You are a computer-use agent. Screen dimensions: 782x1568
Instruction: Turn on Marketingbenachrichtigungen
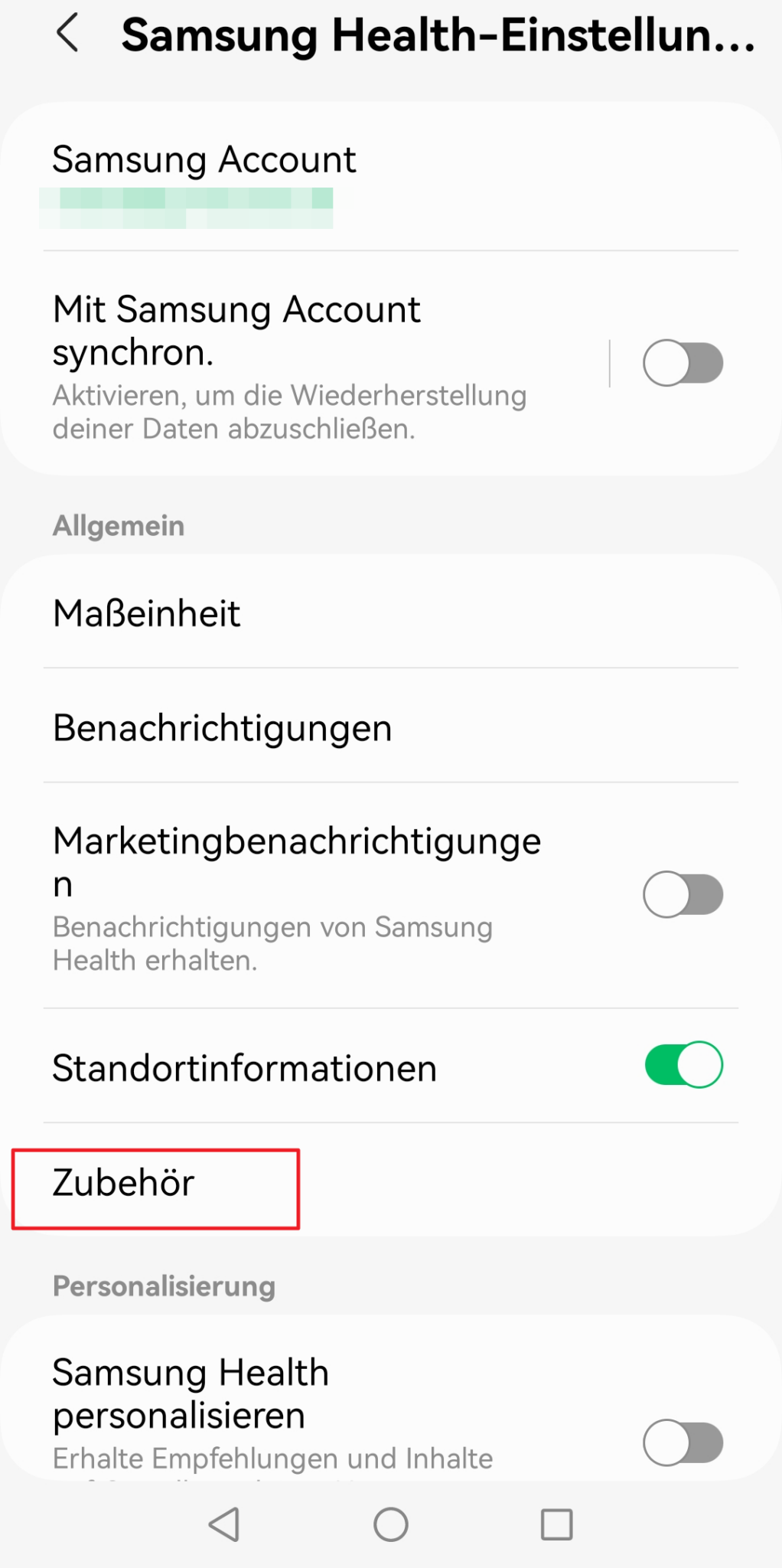click(683, 894)
